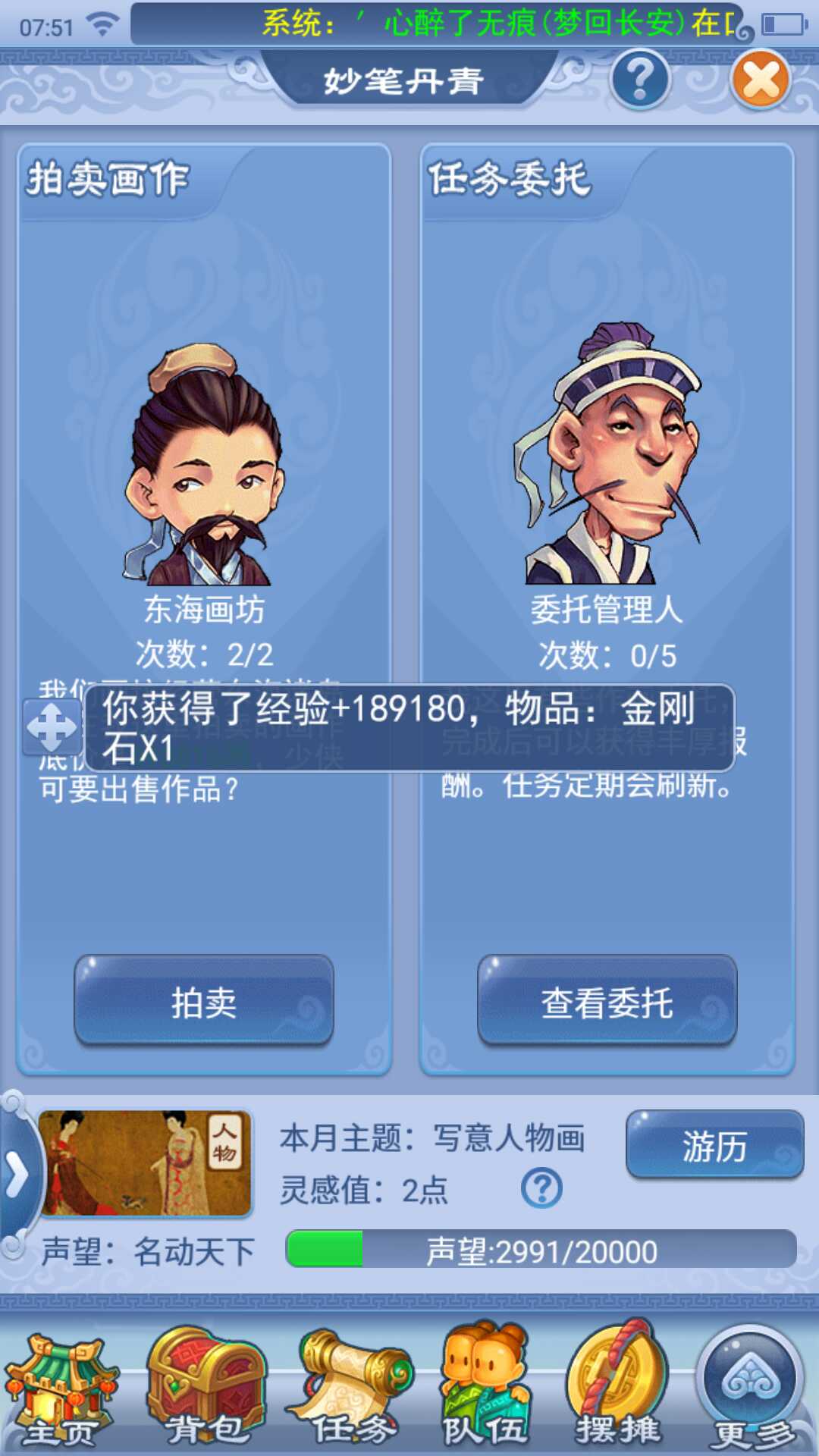The image size is (819, 1456).
Task: Tap the 拍卖 button
Action: click(x=204, y=1001)
